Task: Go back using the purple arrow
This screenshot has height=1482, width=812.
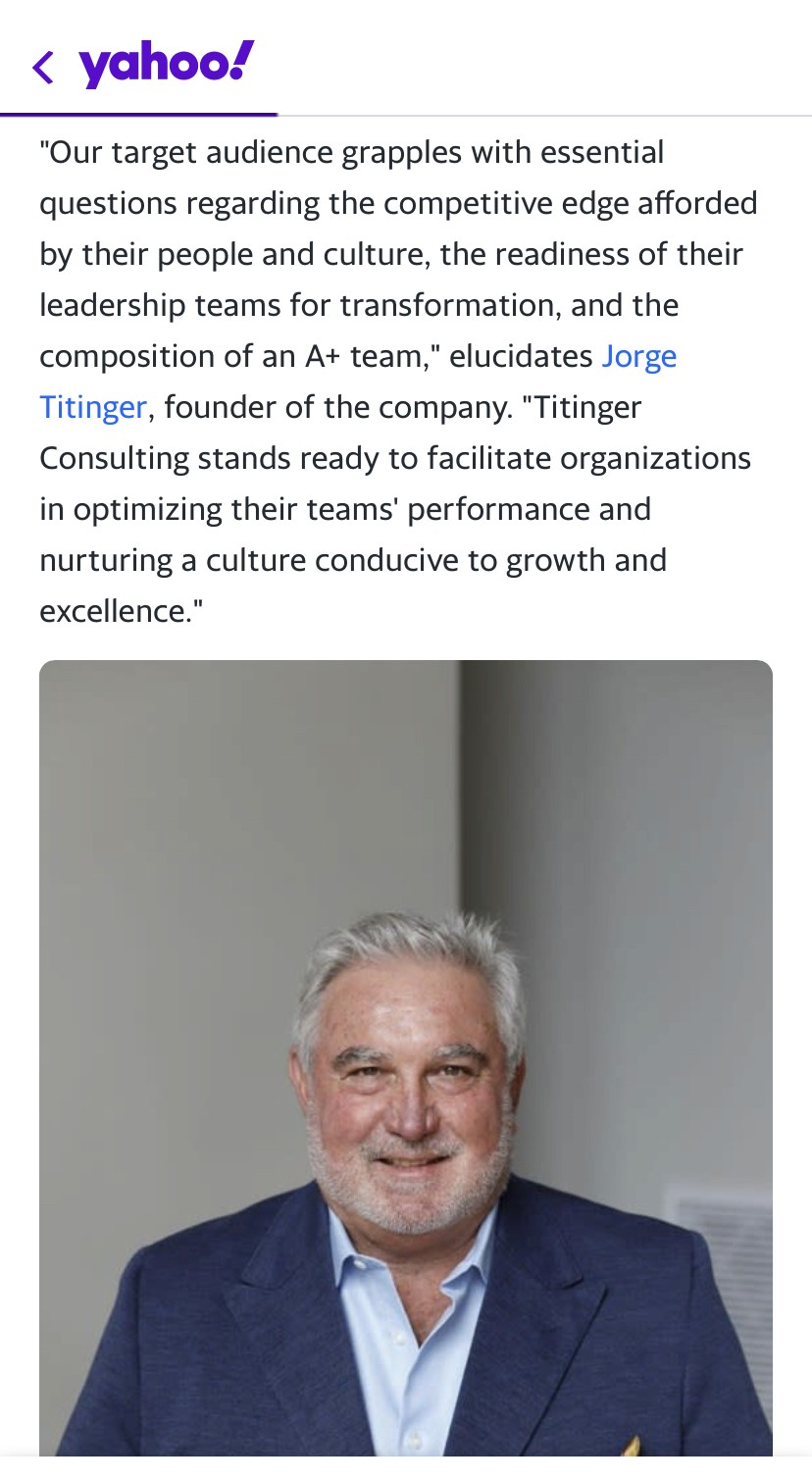Action: point(43,68)
